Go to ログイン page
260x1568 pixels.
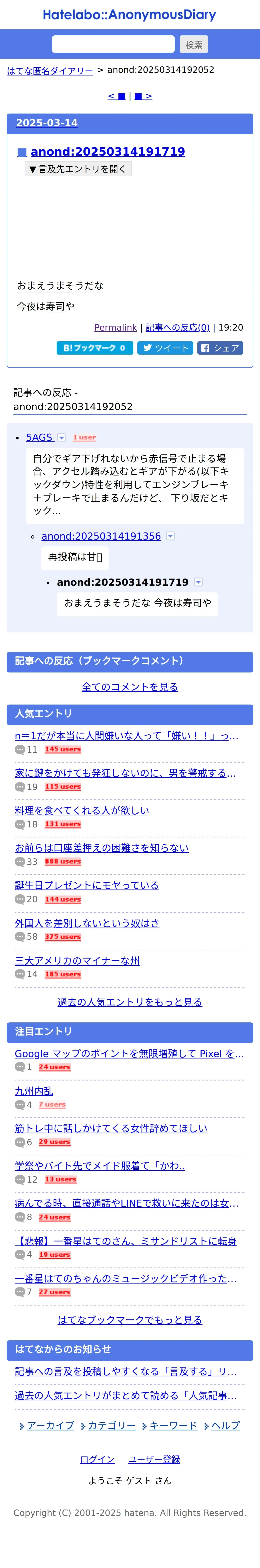[x=97, y=1460]
